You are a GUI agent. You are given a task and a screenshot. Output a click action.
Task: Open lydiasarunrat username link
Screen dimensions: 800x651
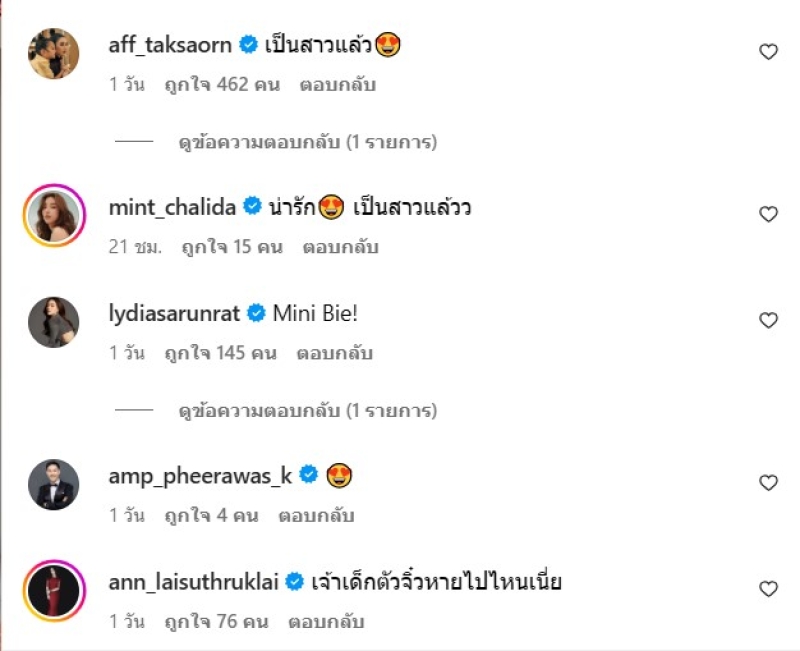pyautogui.click(x=174, y=313)
